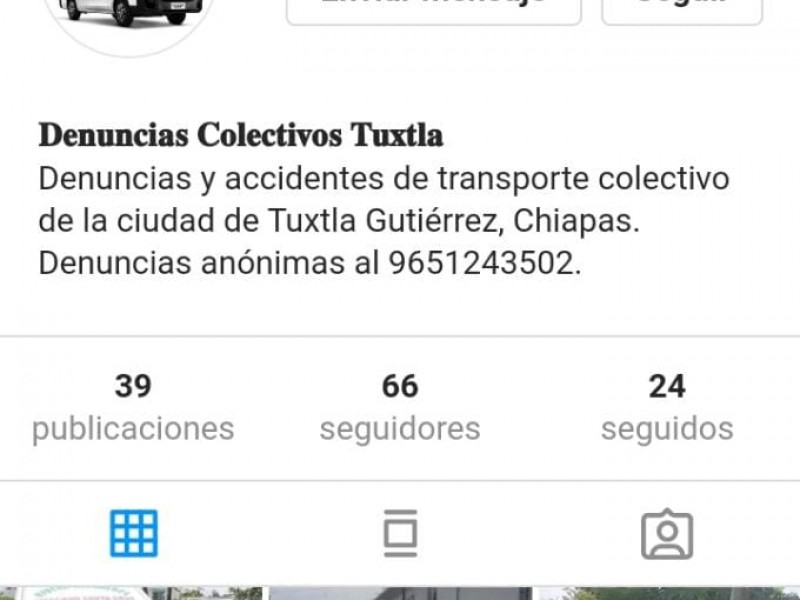Screen dimensions: 800x600
Task: Switch to the grid posts tab
Action: click(x=133, y=533)
